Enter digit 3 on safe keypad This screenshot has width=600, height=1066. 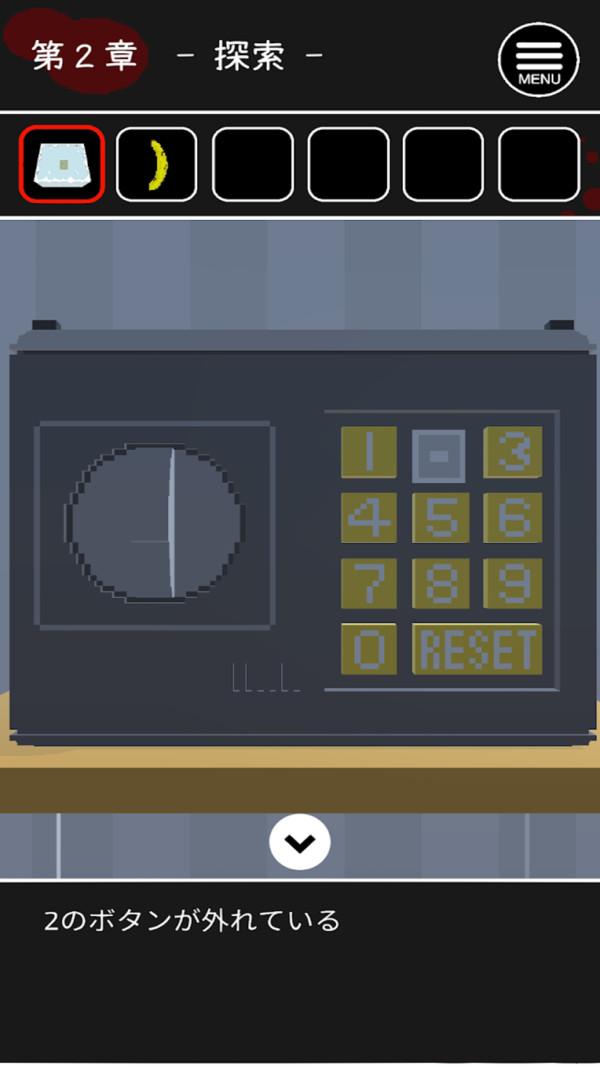pyautogui.click(x=513, y=452)
